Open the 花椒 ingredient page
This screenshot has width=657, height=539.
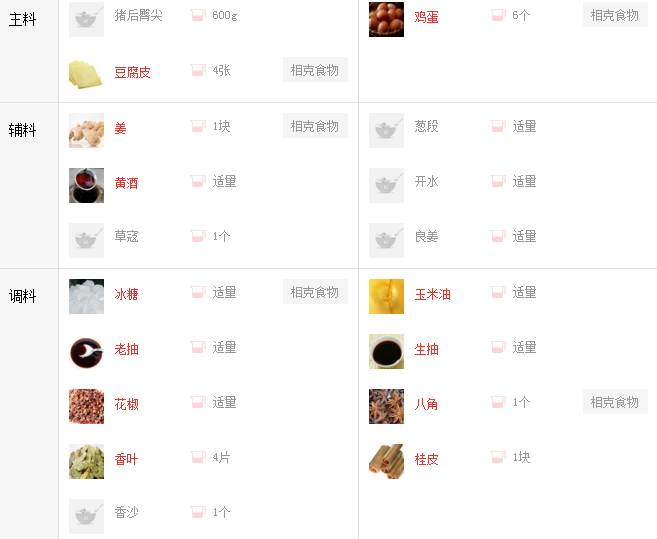[x=126, y=405]
